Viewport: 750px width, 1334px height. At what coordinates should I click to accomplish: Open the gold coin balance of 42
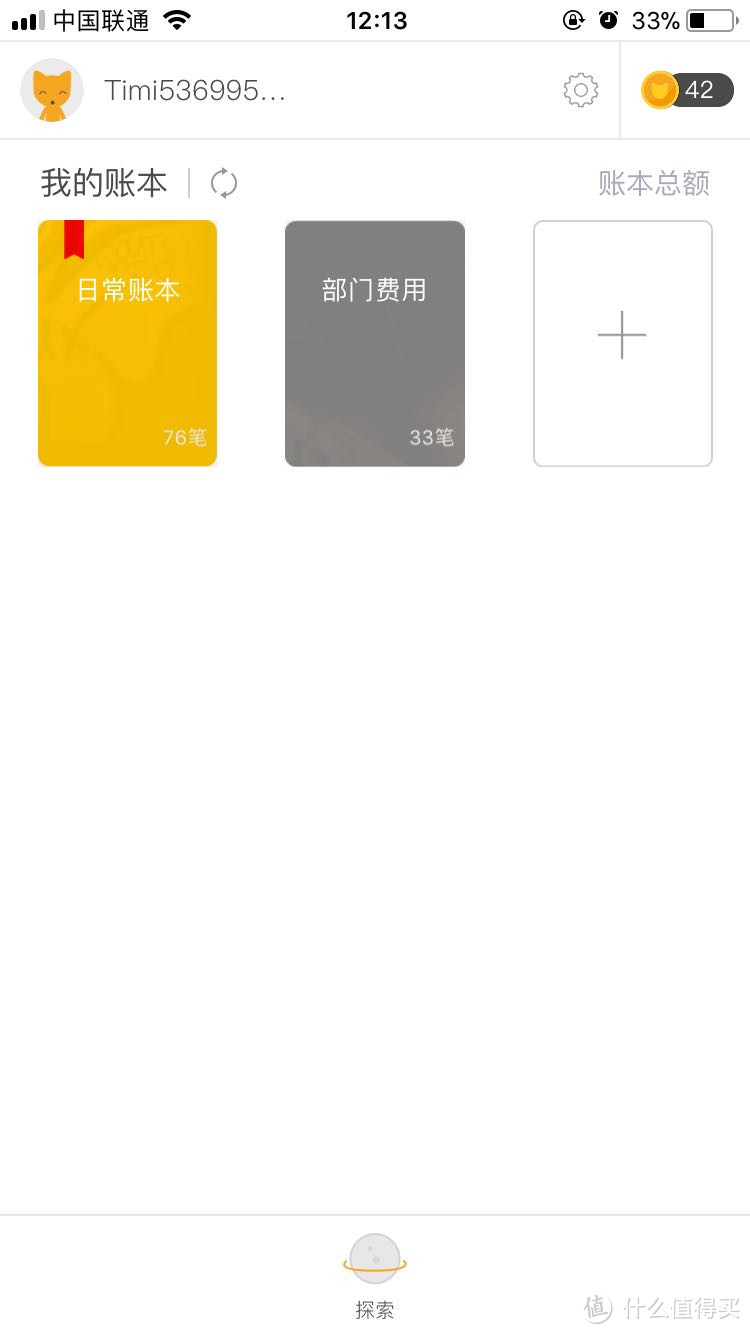click(x=687, y=90)
